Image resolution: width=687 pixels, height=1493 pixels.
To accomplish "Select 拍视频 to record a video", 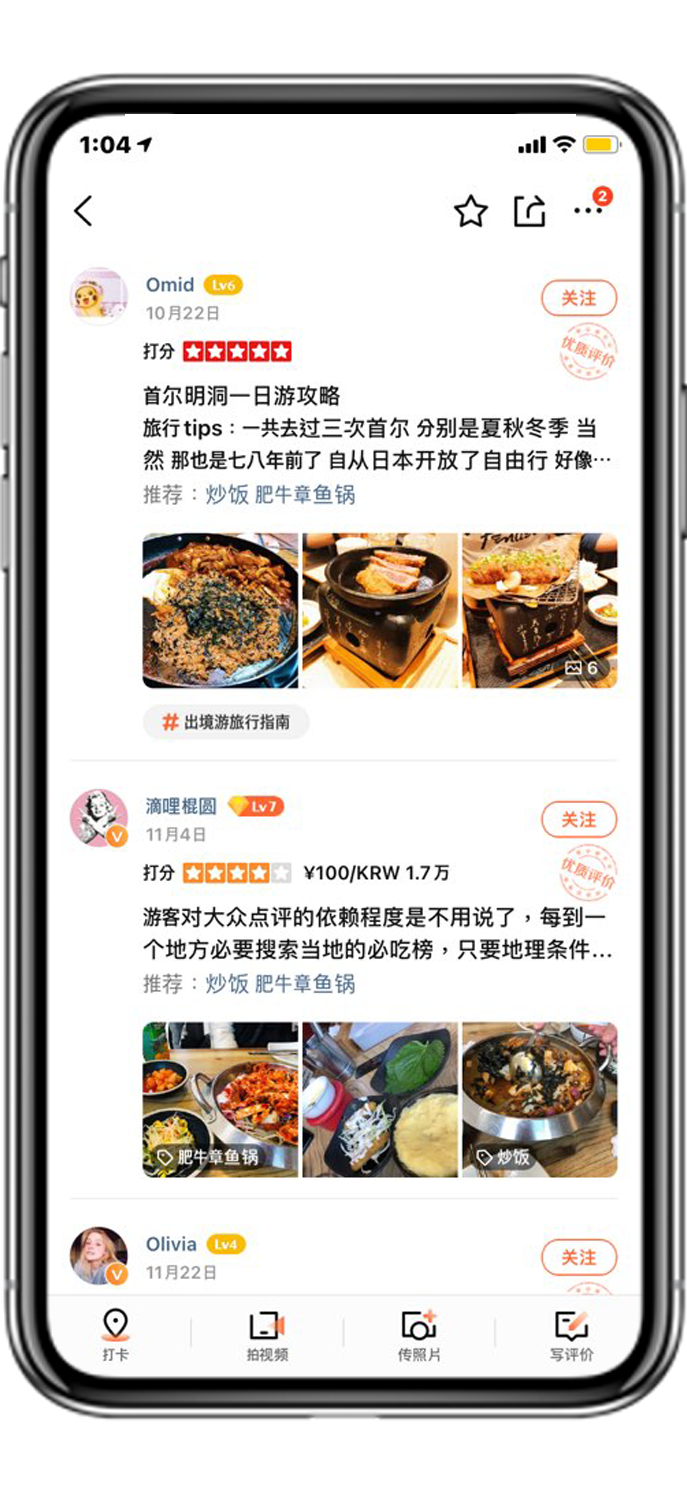I will point(267,1336).
